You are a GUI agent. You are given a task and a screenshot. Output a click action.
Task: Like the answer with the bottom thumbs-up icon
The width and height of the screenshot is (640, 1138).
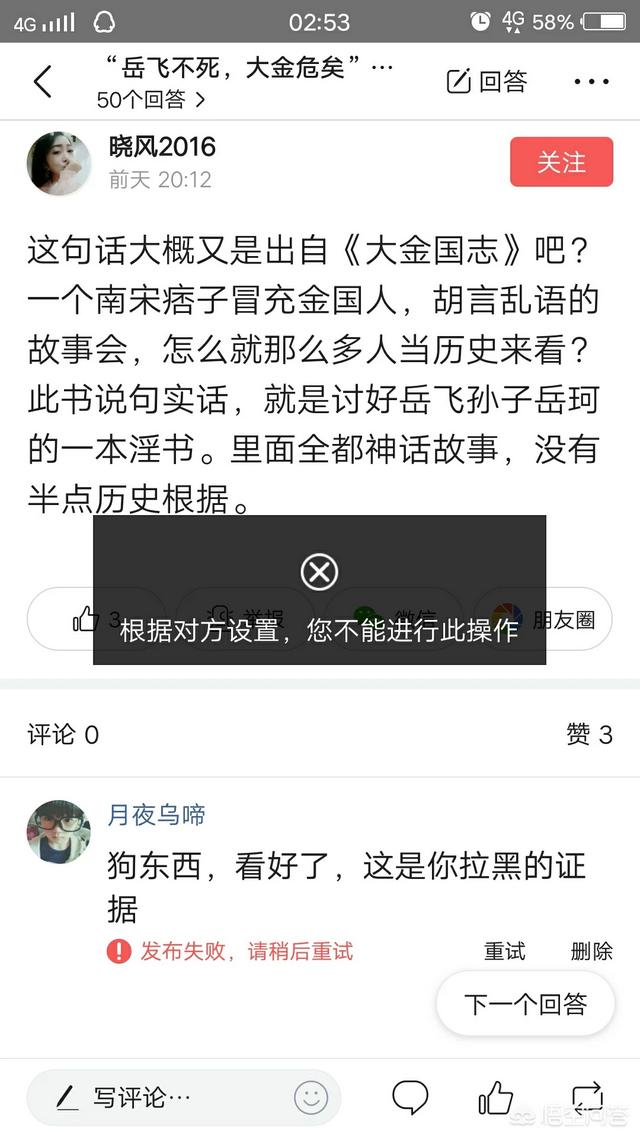point(496,1098)
